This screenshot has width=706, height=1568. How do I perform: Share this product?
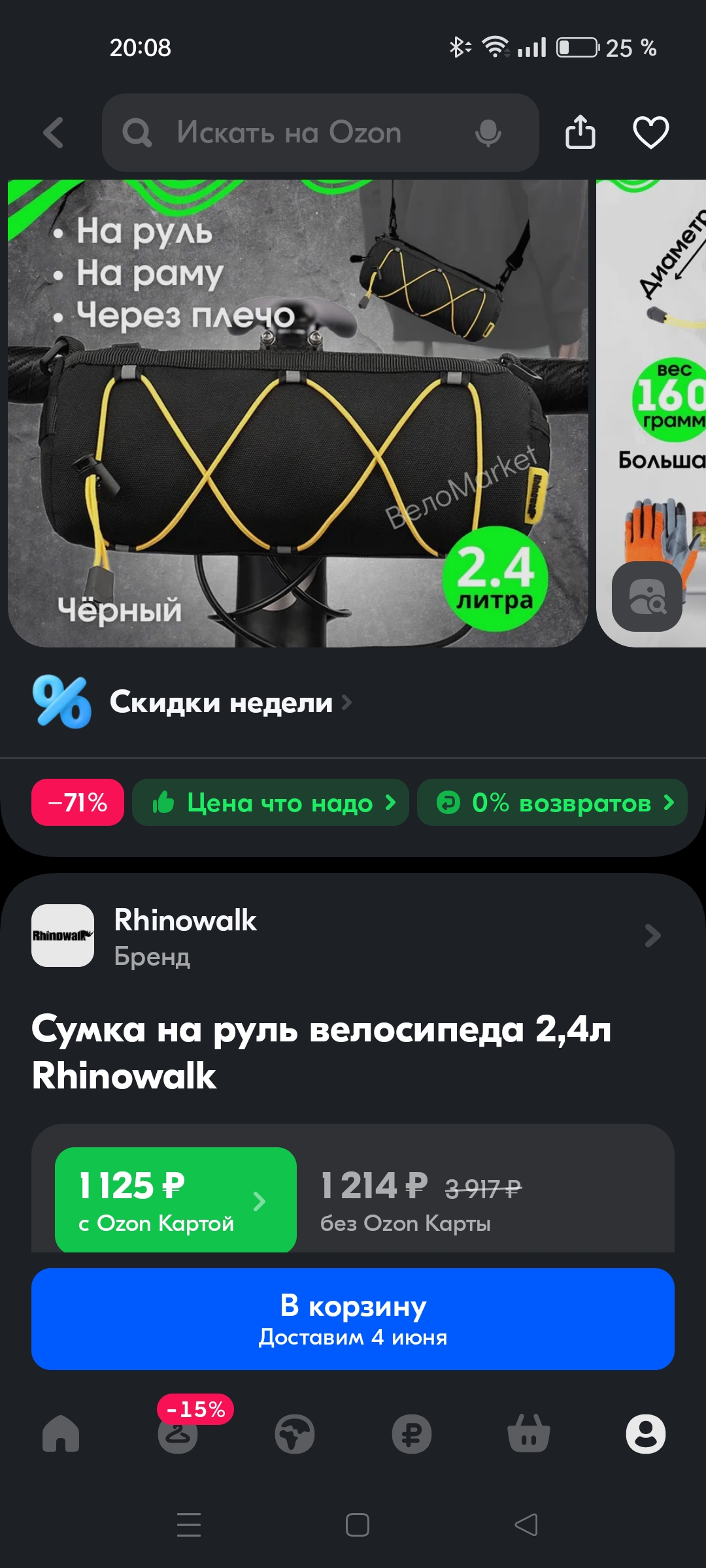[x=580, y=132]
